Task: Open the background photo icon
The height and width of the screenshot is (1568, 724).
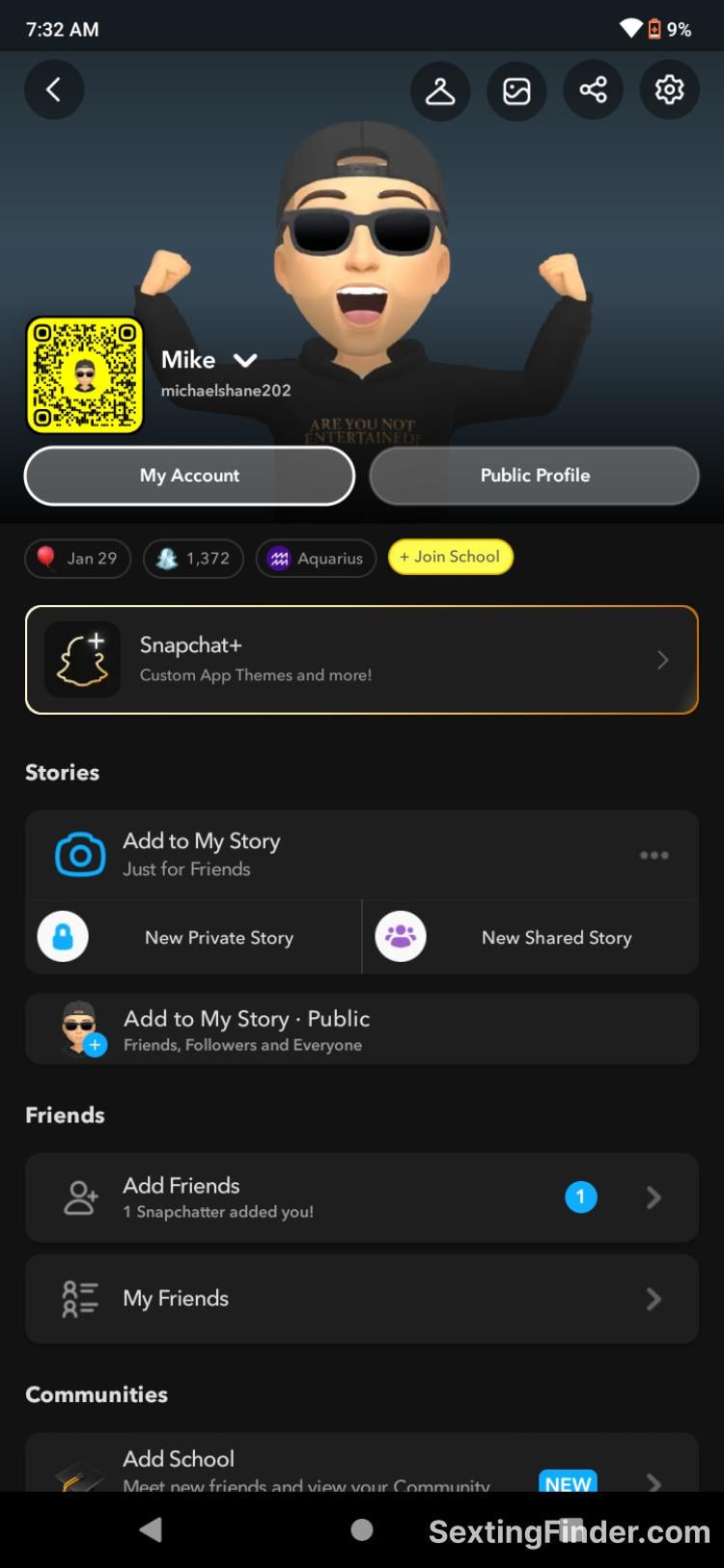Action: pyautogui.click(x=516, y=91)
